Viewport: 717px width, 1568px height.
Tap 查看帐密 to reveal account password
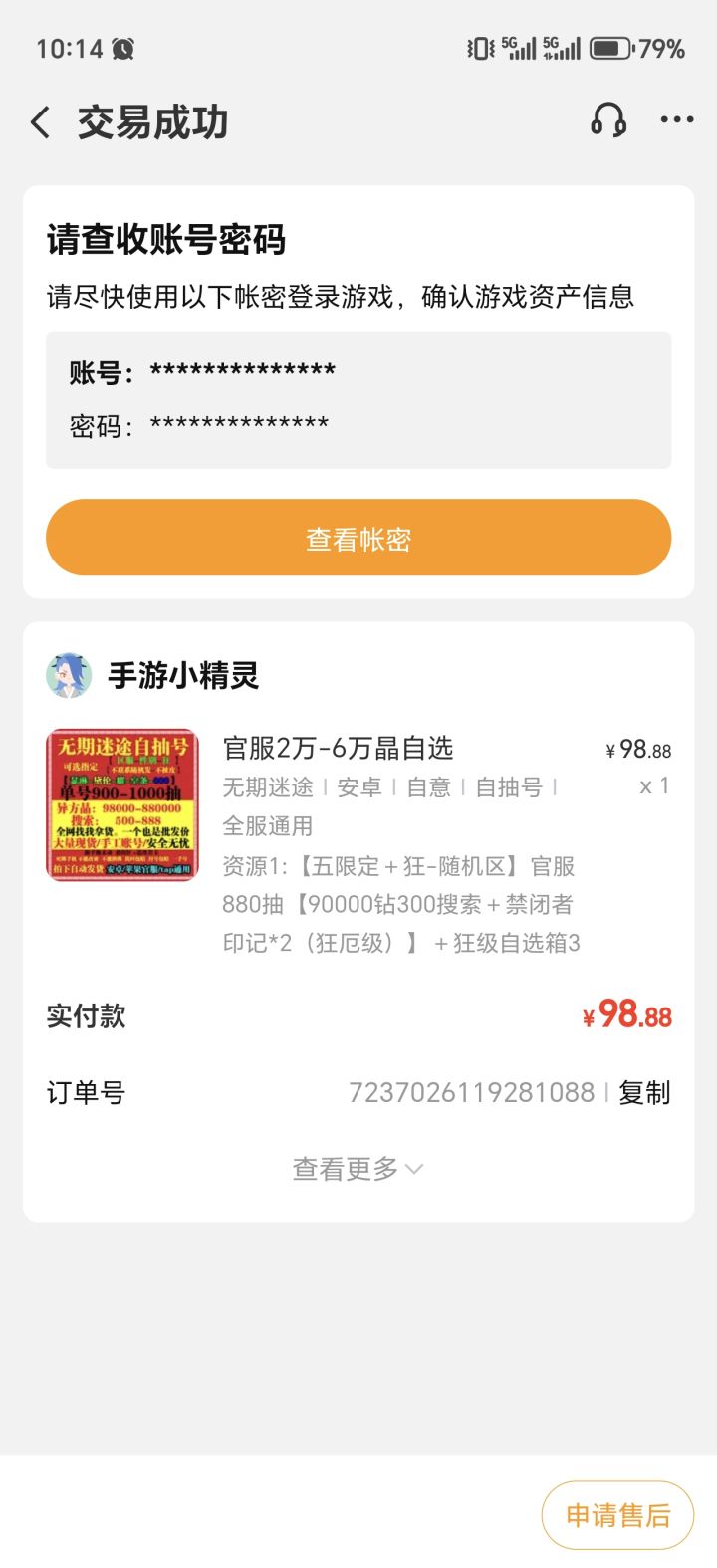coord(358,539)
